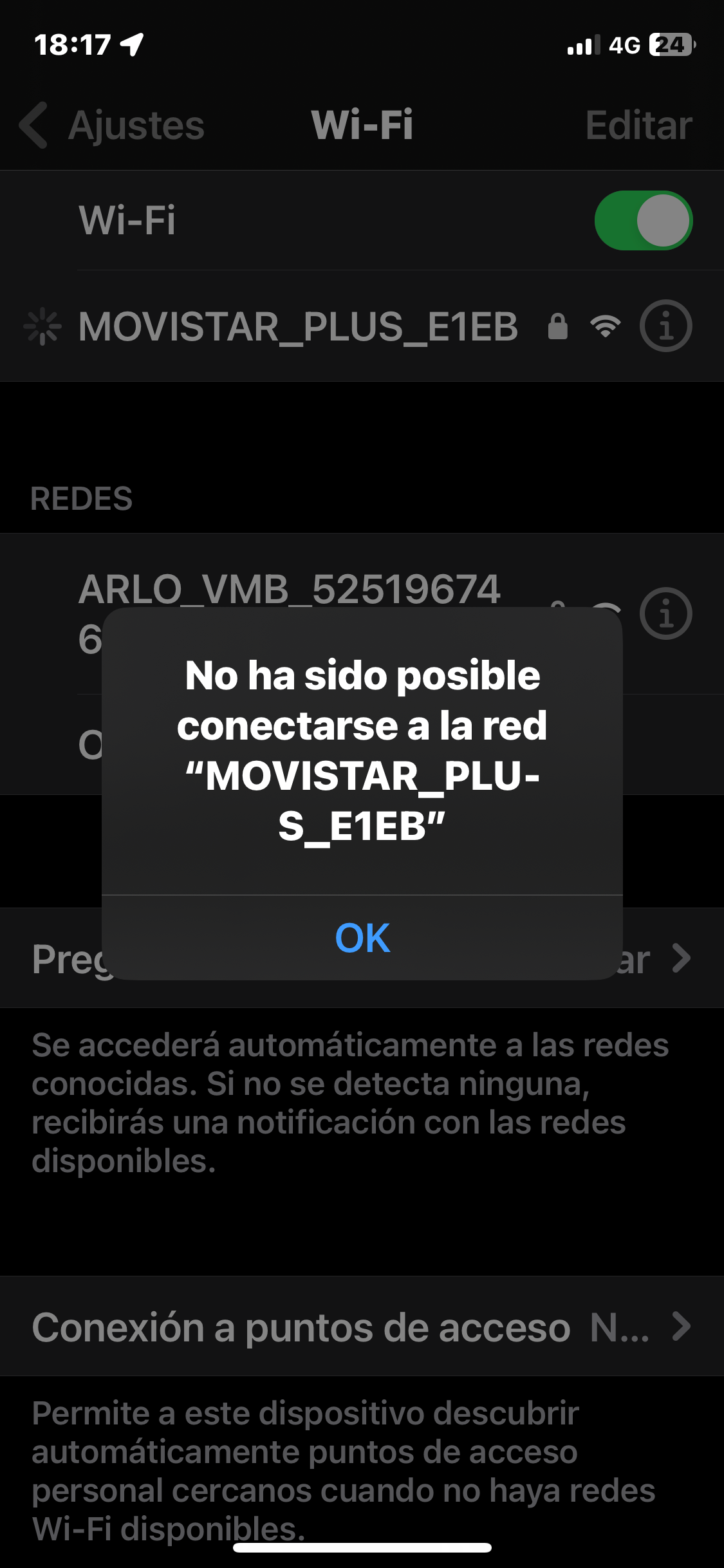Toggle Wi-Fi back on after disabling
This screenshot has width=724, height=1568.
644,221
